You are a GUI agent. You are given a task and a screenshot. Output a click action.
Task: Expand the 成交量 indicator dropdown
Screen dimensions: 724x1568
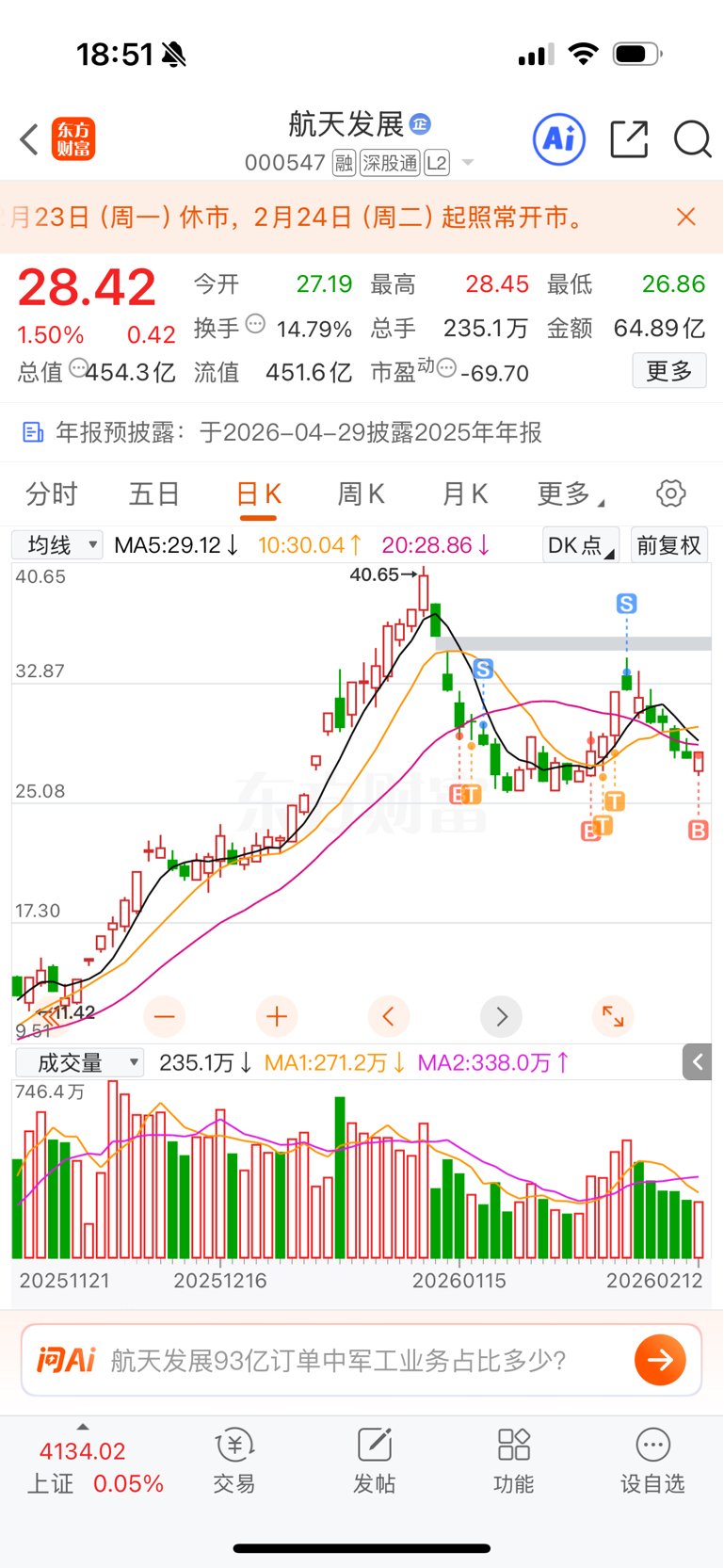(x=79, y=1063)
